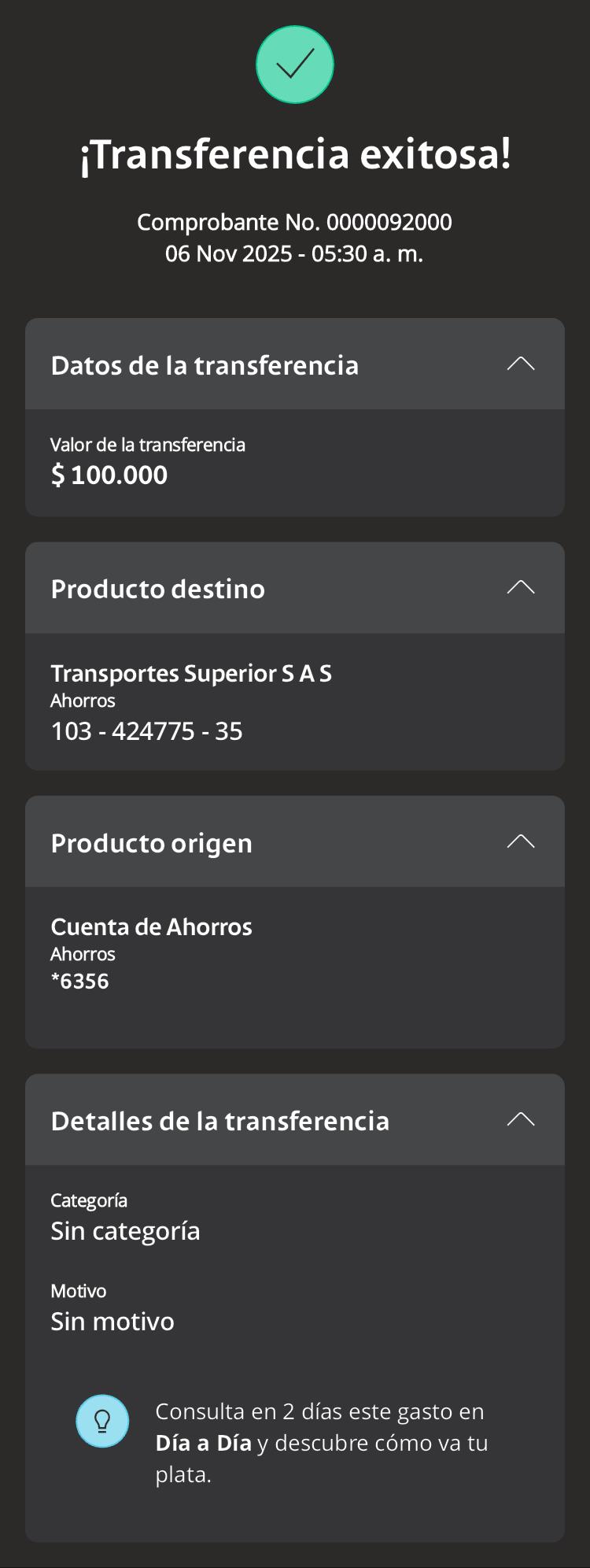Screen dimensions: 590x1568
Task: Collapse the Producto destino section
Action: [520, 587]
